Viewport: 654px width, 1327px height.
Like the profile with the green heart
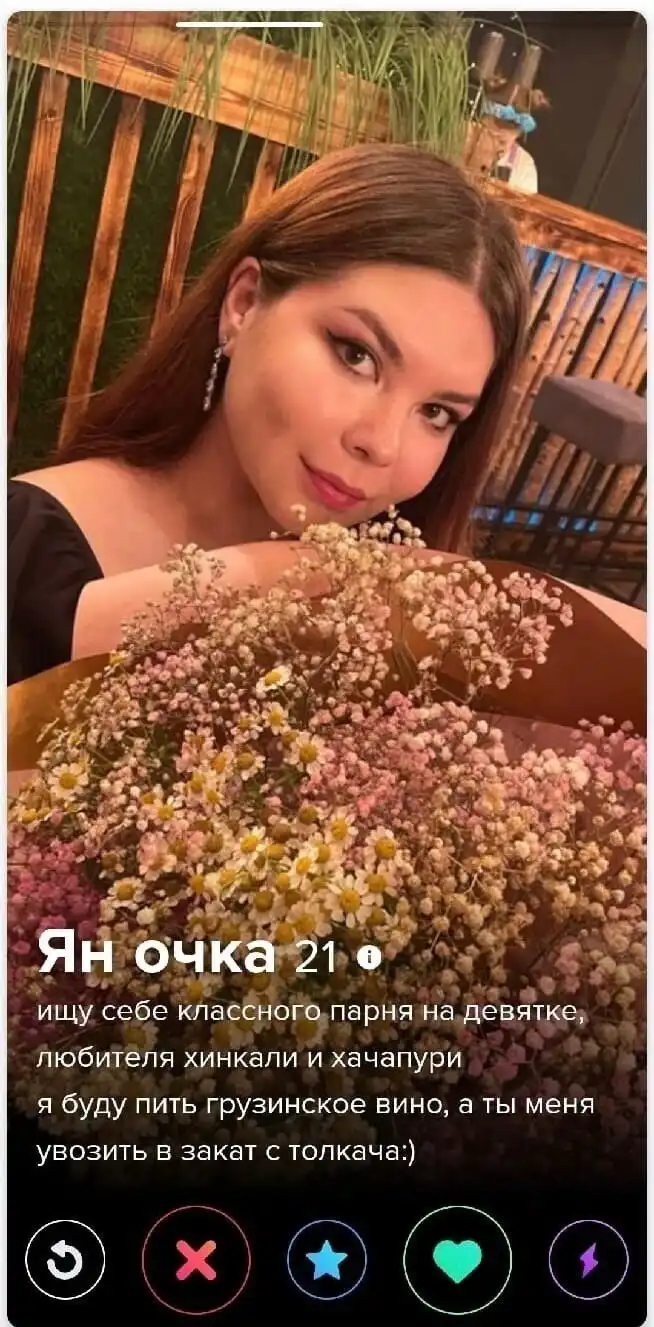click(x=457, y=1260)
